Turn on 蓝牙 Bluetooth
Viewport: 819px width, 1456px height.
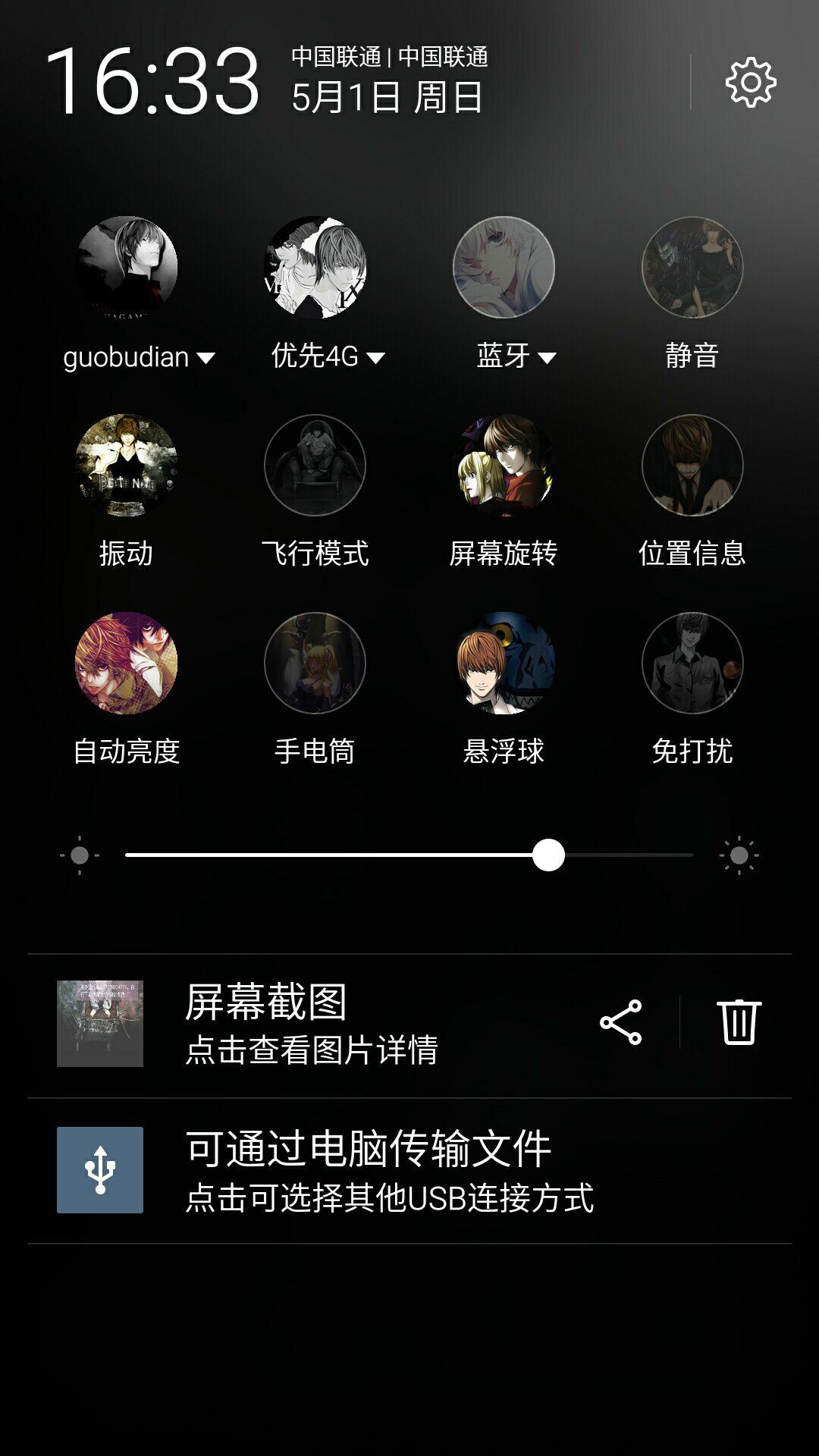(x=504, y=267)
